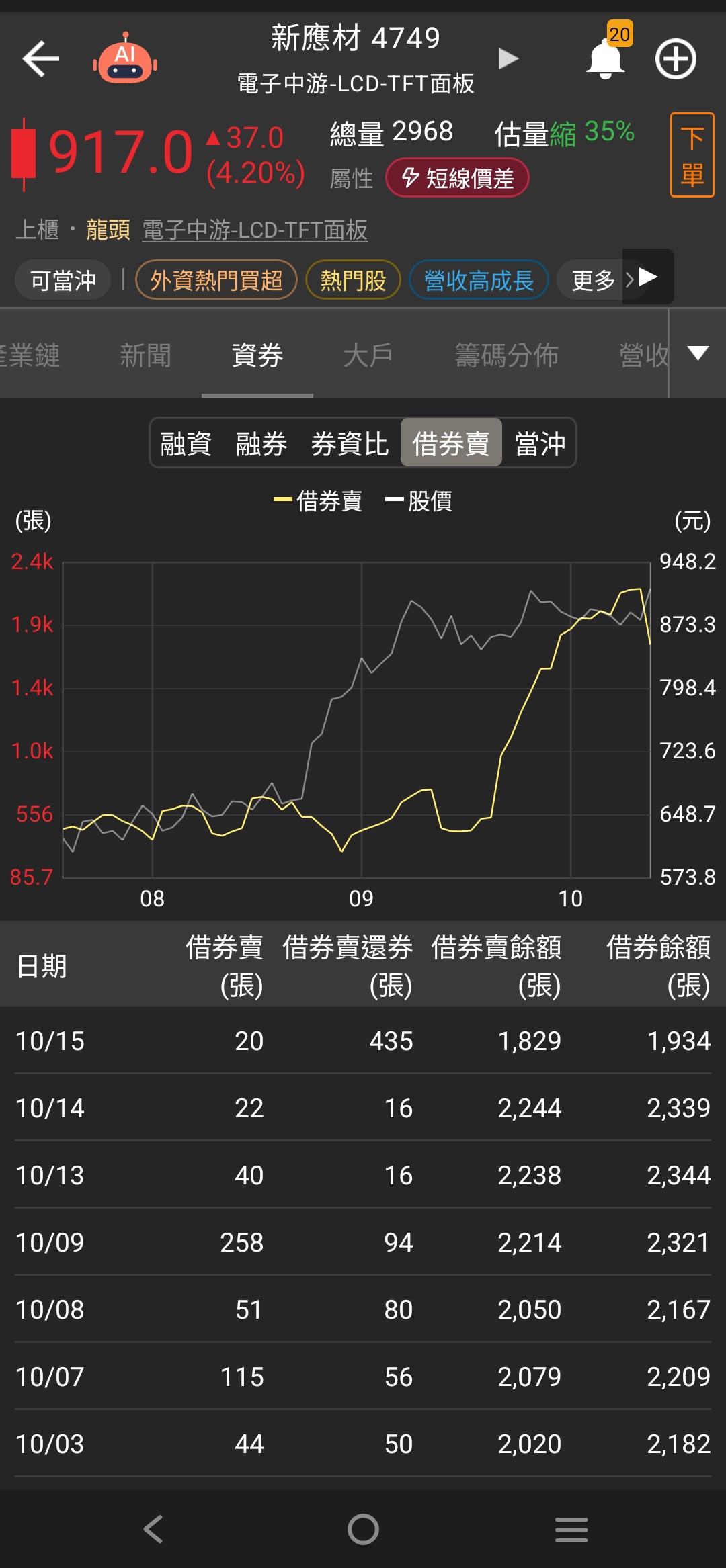Select the 外資熱門買超 tag
This screenshot has height=1568, width=726.
(x=216, y=279)
